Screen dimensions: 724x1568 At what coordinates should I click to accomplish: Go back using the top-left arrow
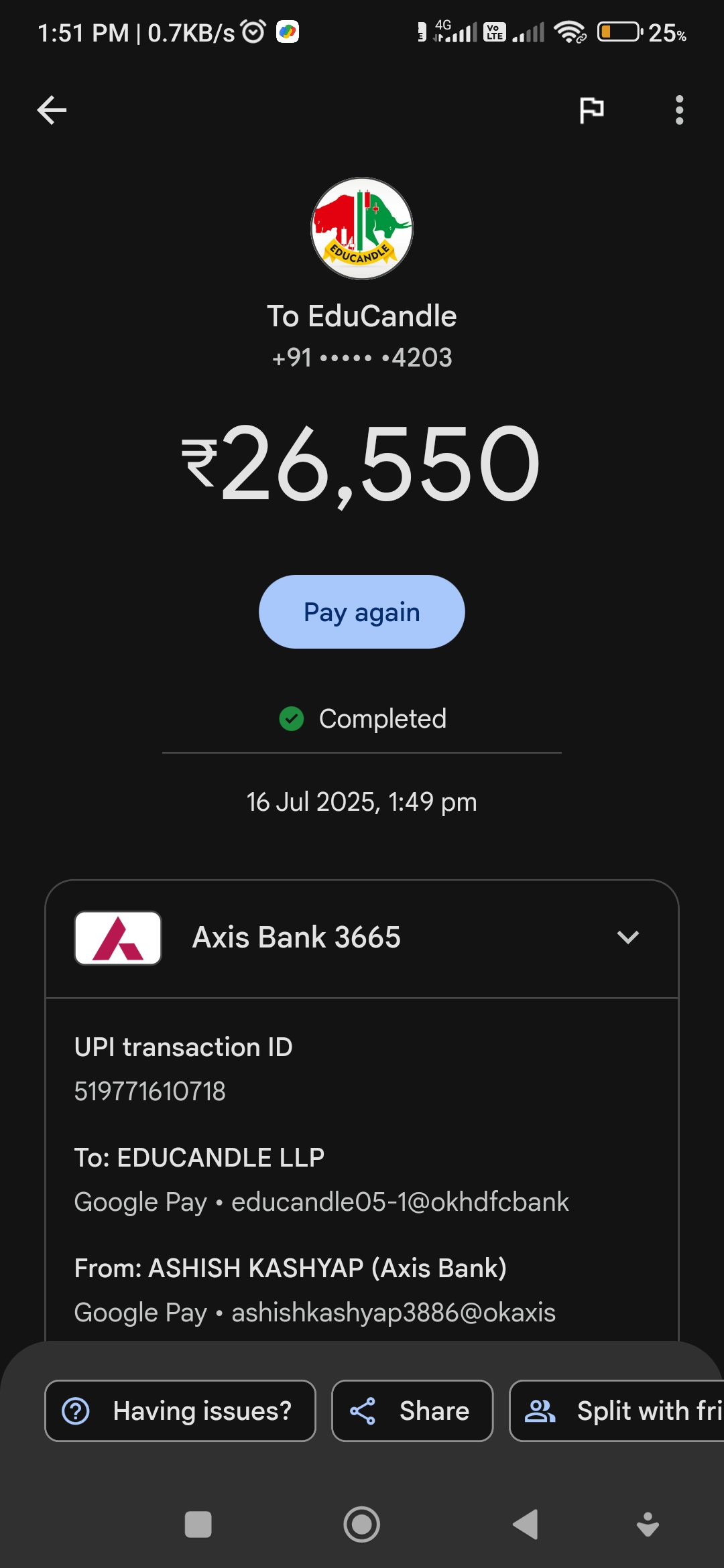pyautogui.click(x=52, y=110)
